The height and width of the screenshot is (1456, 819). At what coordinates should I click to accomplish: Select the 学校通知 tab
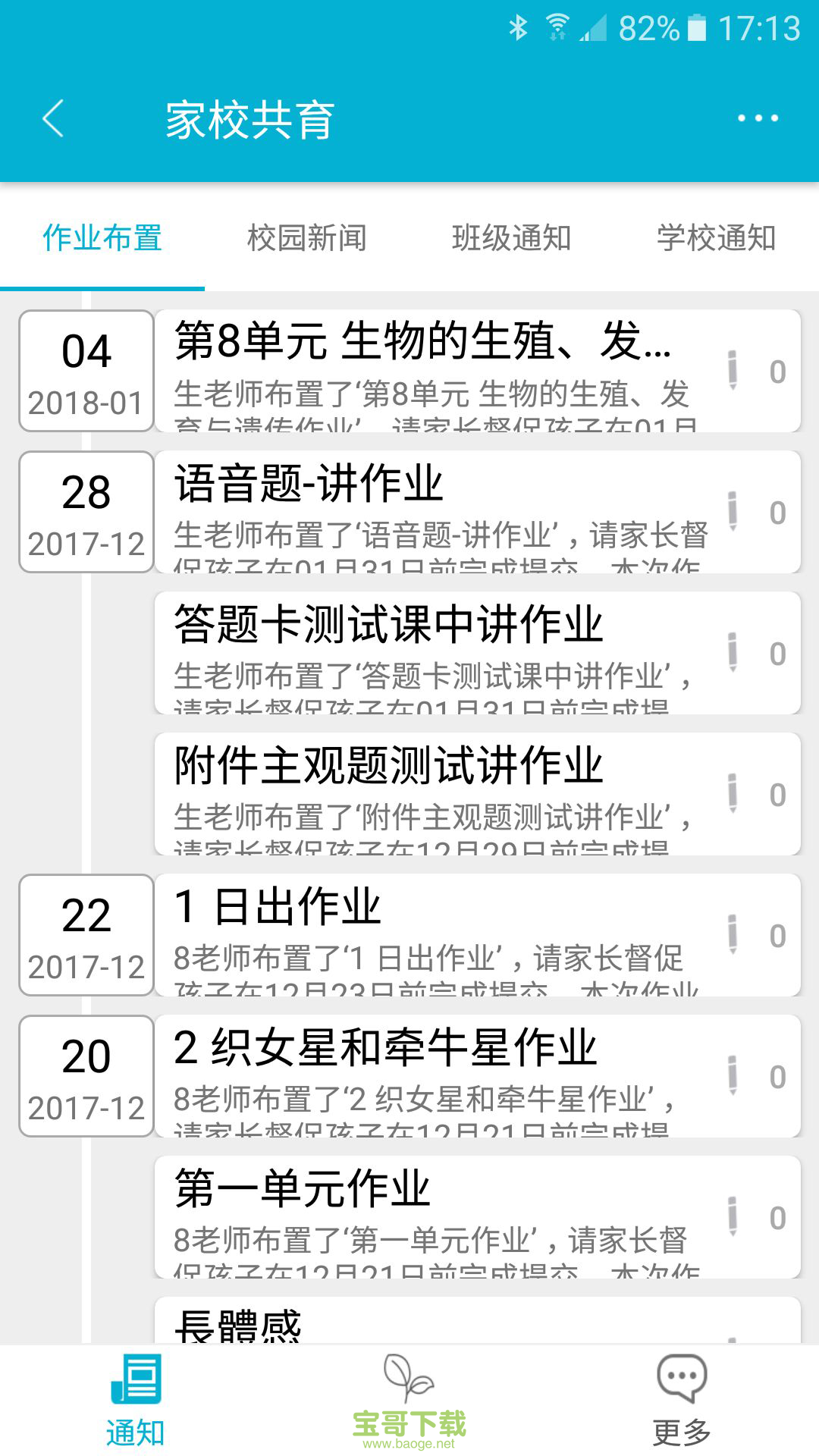pos(716,238)
